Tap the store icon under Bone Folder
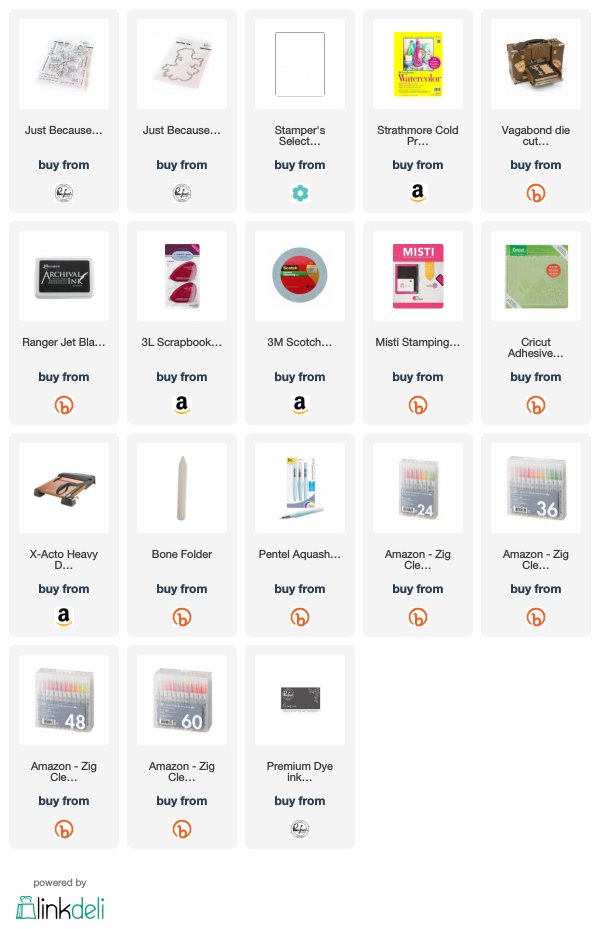The image size is (600, 929). 181,617
